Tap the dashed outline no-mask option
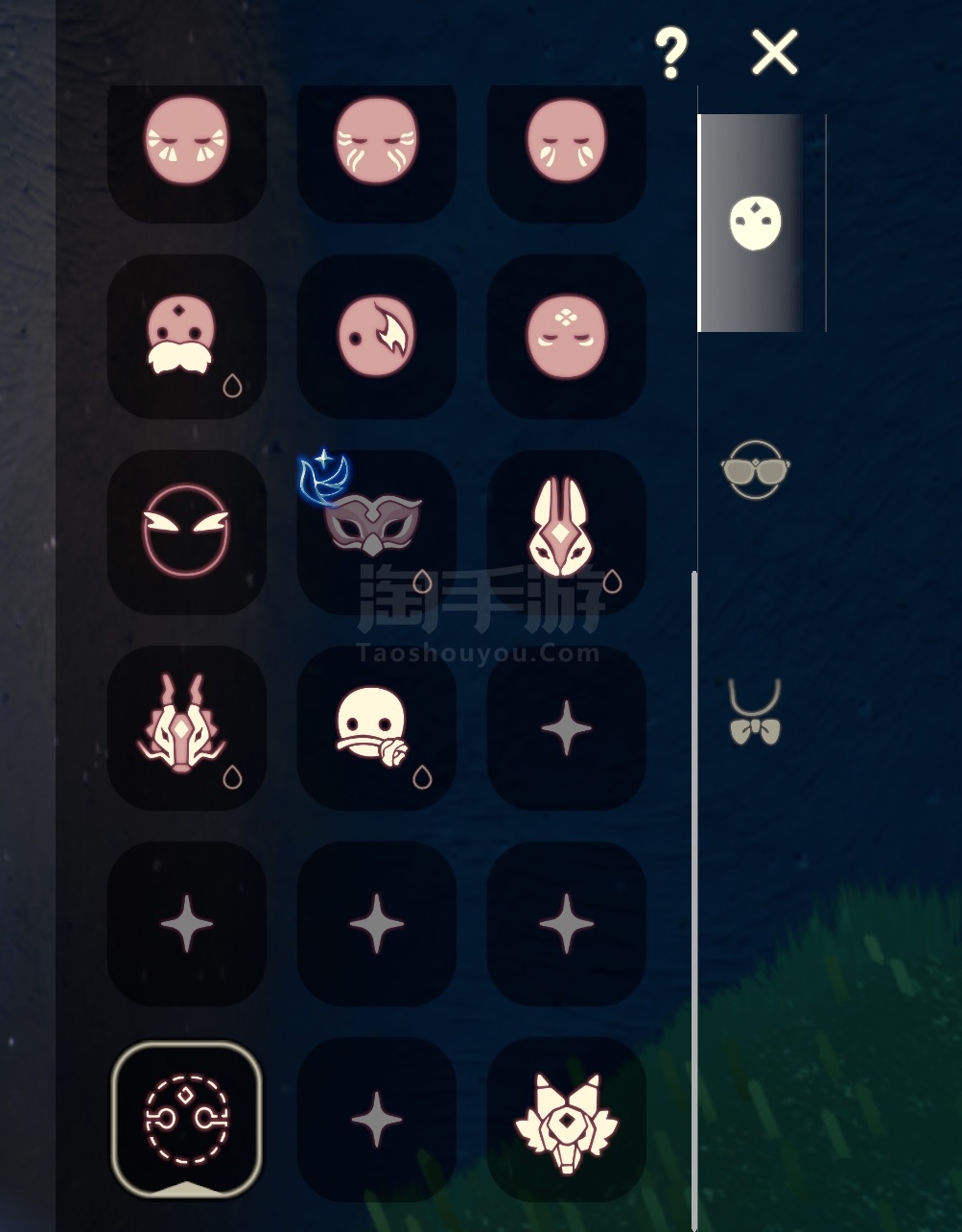962x1232 pixels. point(186,1119)
